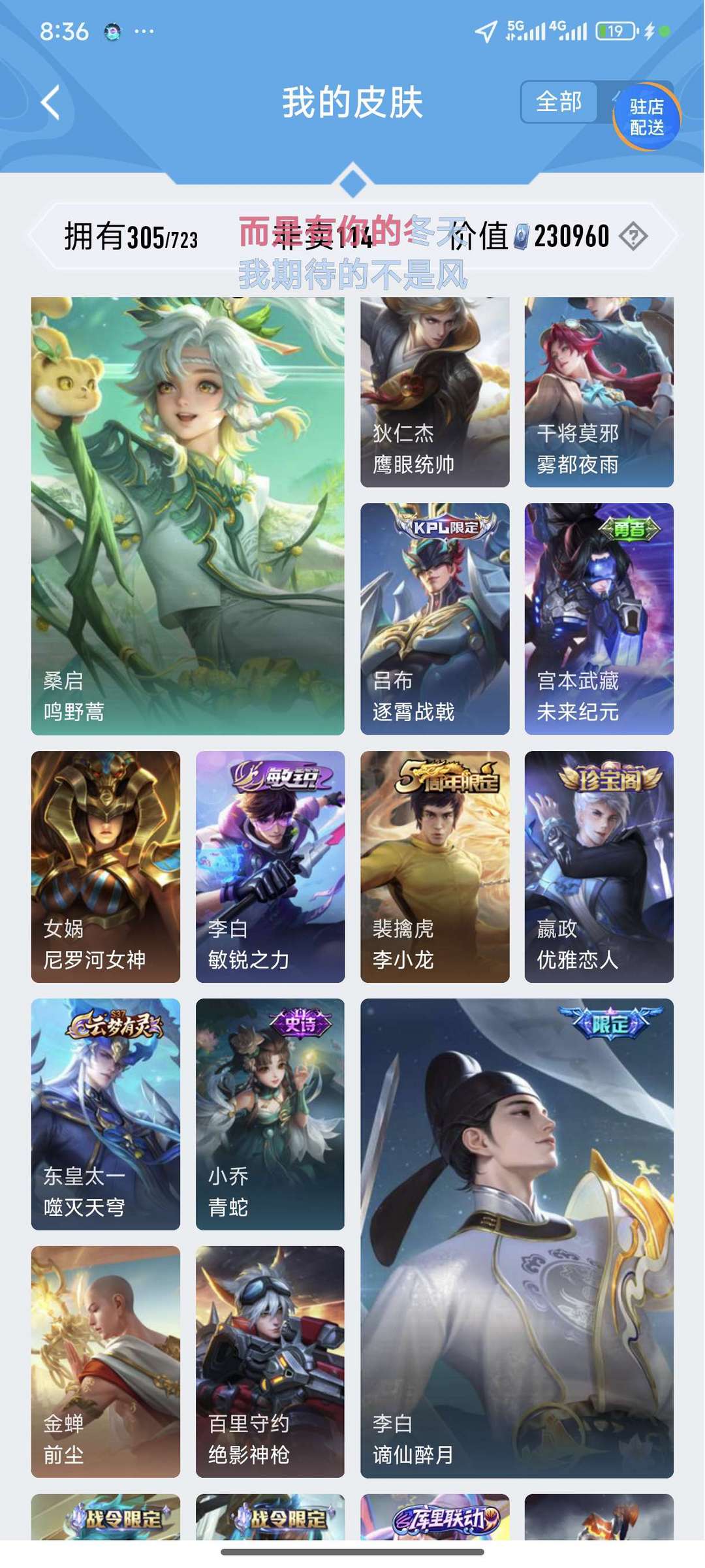View the 干将莫邪 雾都夜雨 skin
The height and width of the screenshot is (1568, 705).
pos(599,392)
